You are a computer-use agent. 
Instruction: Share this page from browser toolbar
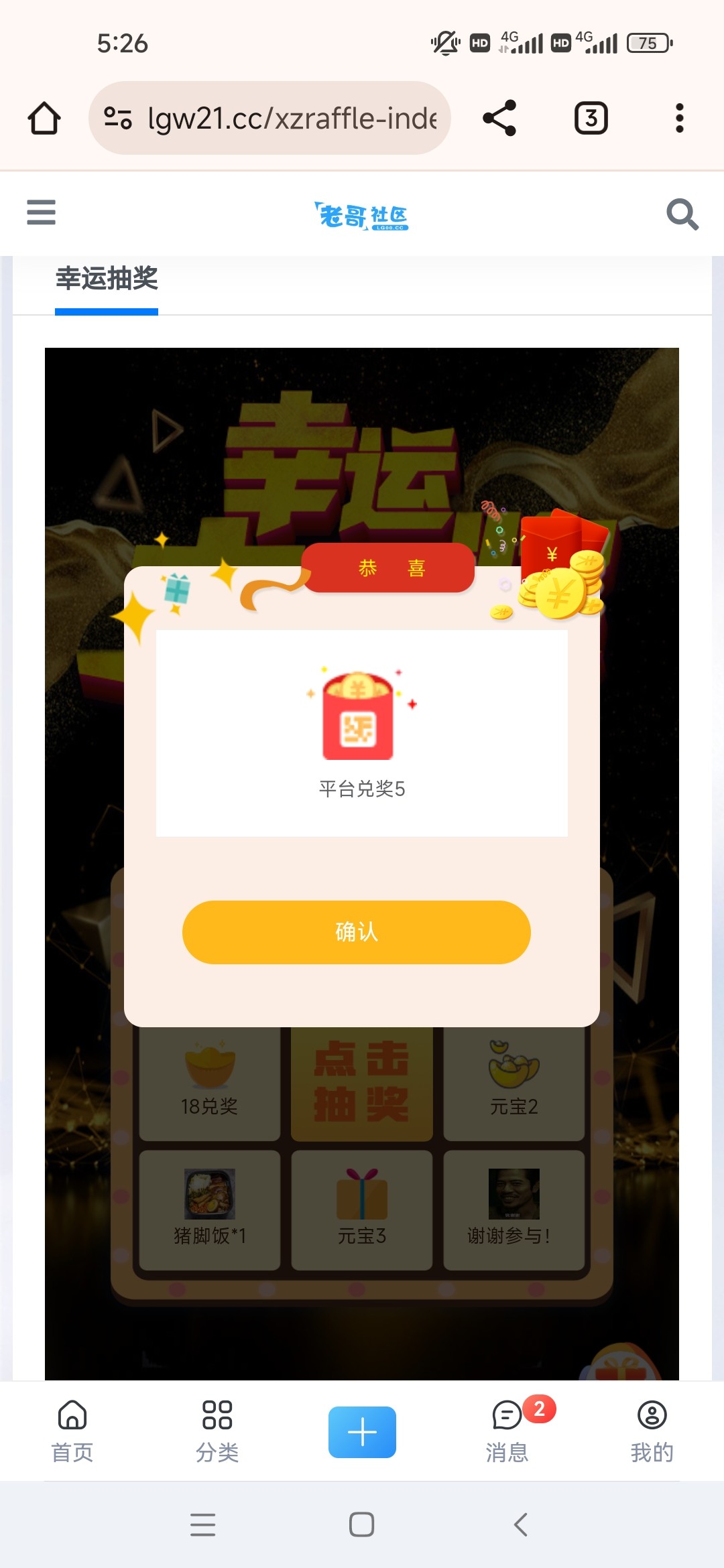(499, 118)
